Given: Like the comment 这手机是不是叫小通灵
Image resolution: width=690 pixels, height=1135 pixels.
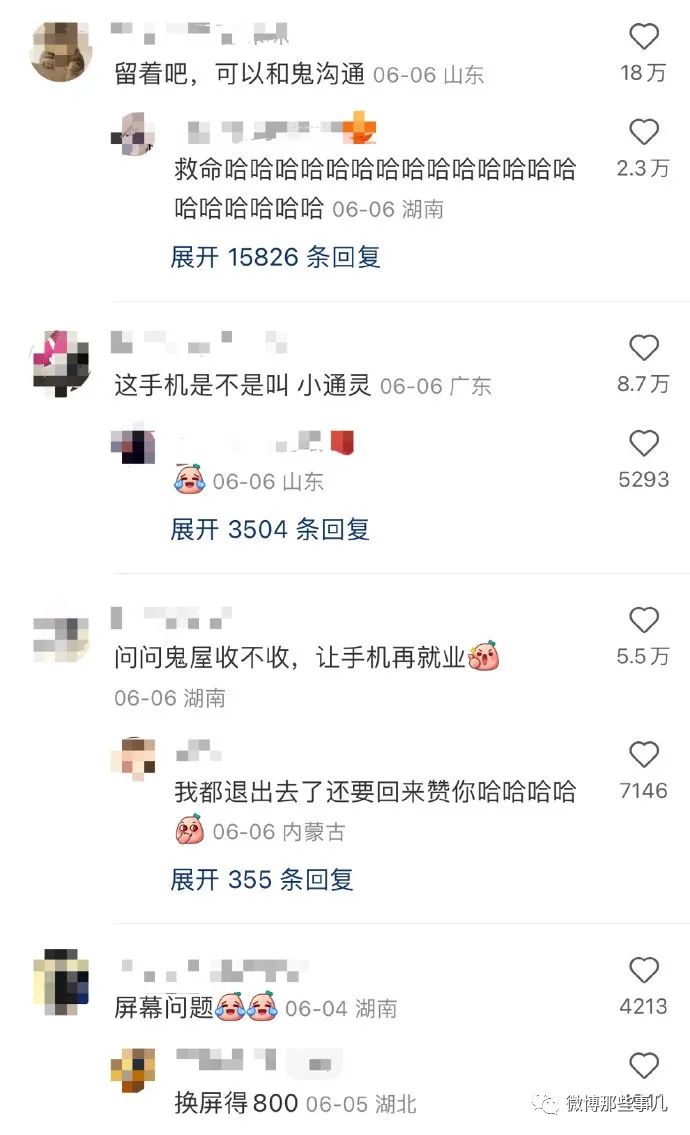Looking at the screenshot, I should point(644,348).
